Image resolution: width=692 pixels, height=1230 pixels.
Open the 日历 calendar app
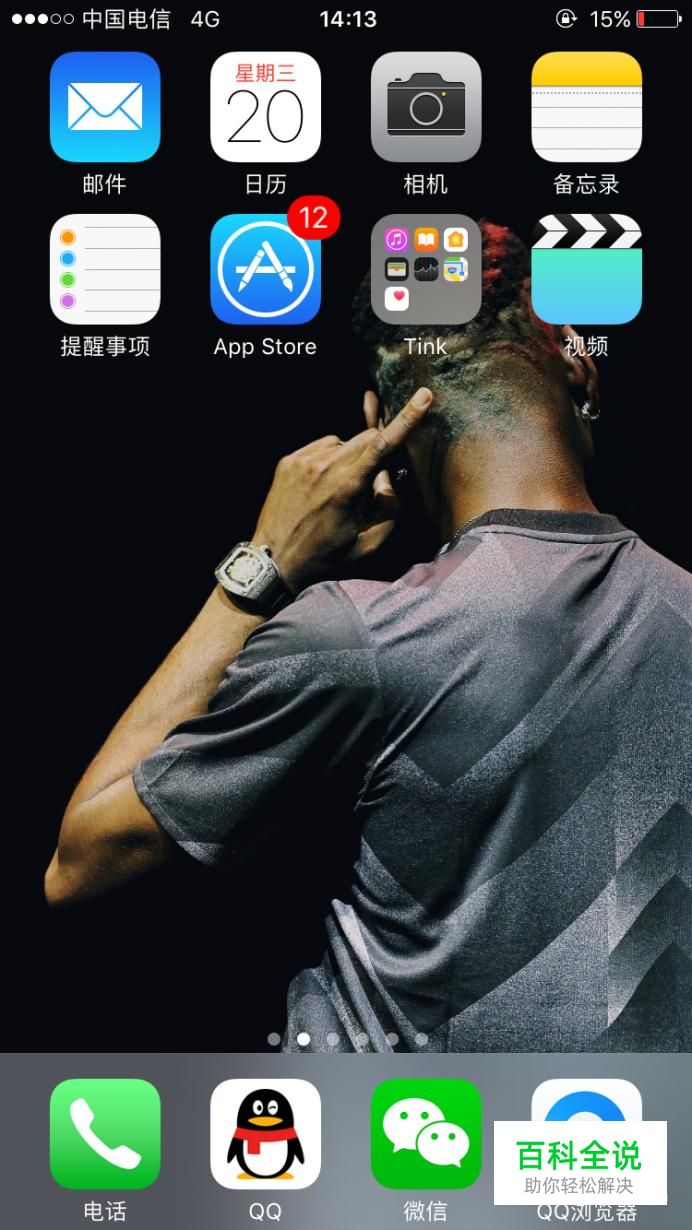(265, 107)
